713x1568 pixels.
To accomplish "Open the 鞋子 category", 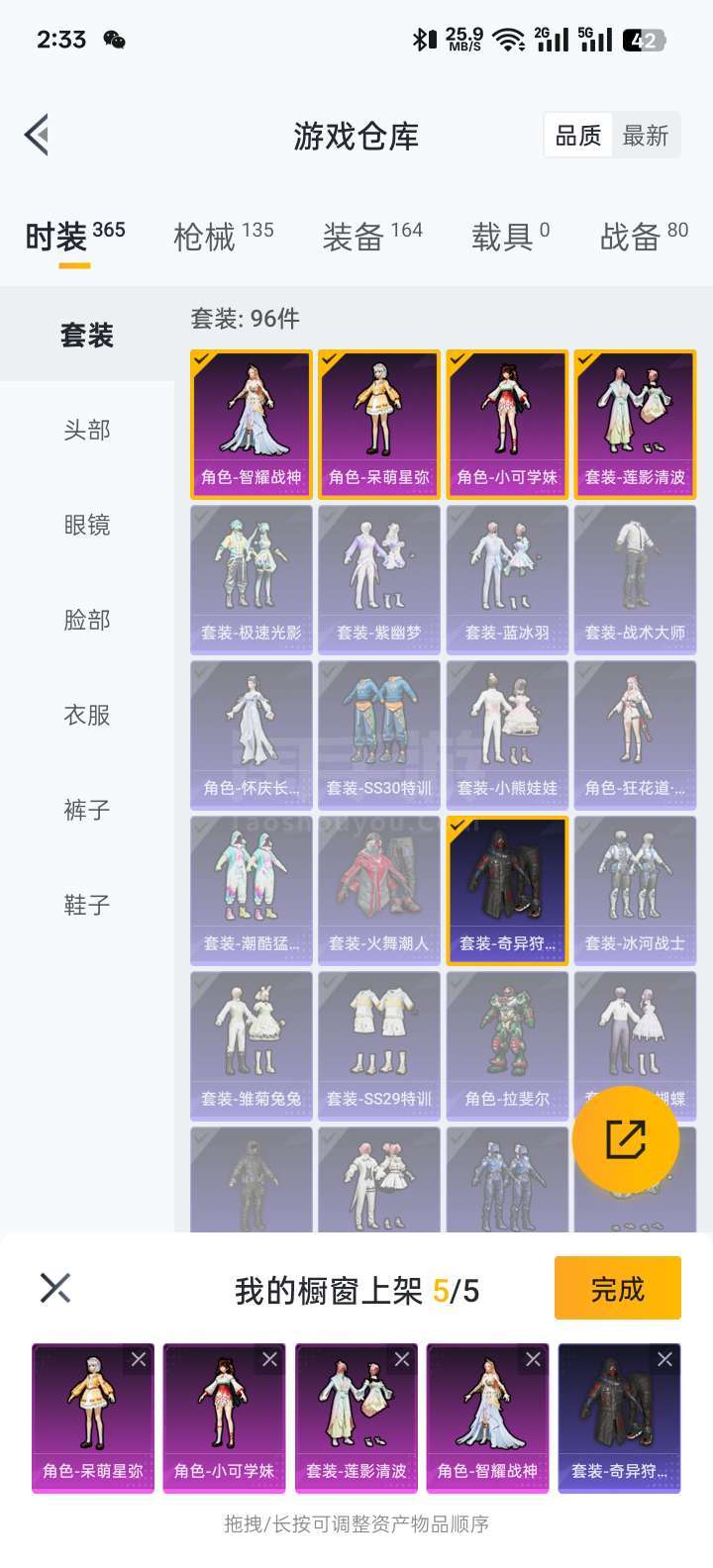I will pyautogui.click(x=87, y=905).
